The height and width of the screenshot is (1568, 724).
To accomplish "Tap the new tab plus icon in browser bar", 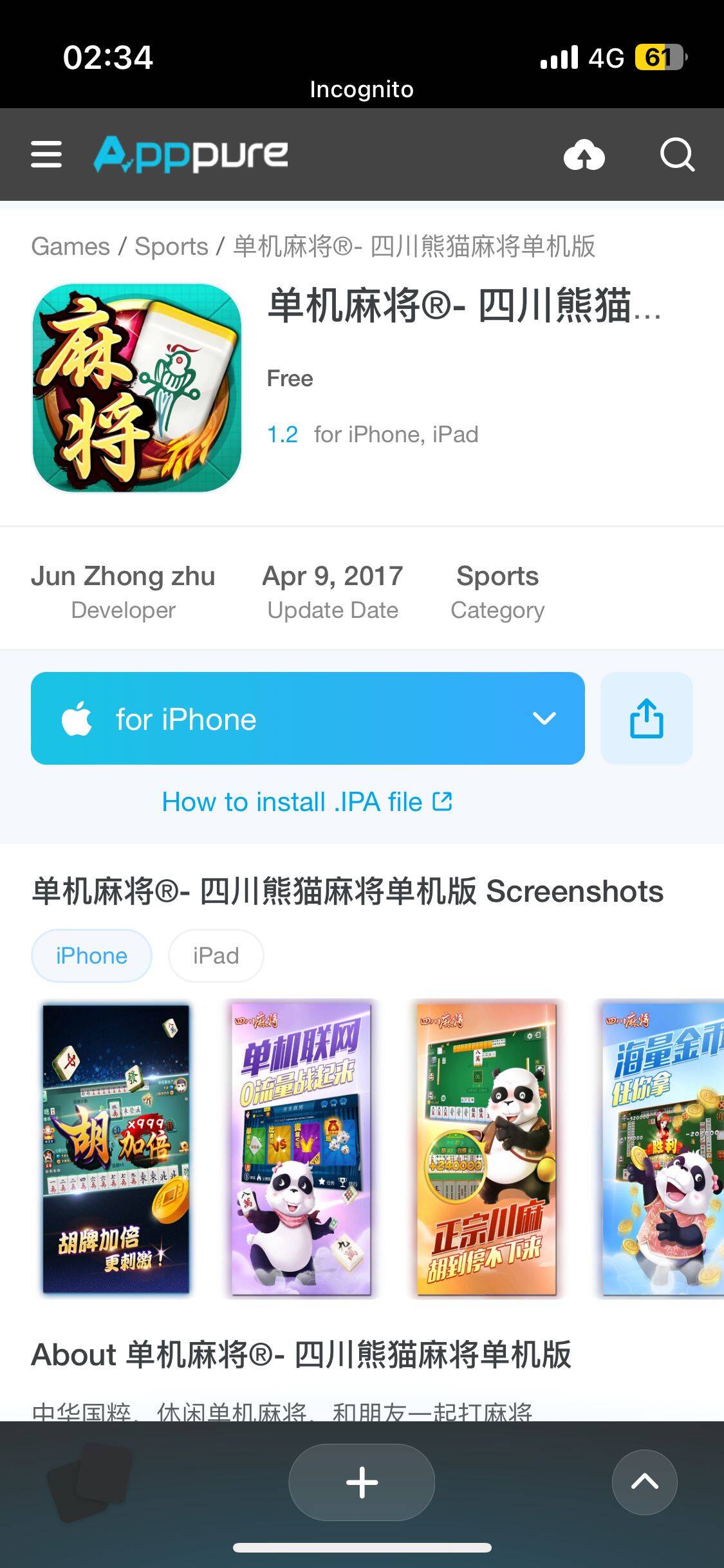I will point(362,1481).
